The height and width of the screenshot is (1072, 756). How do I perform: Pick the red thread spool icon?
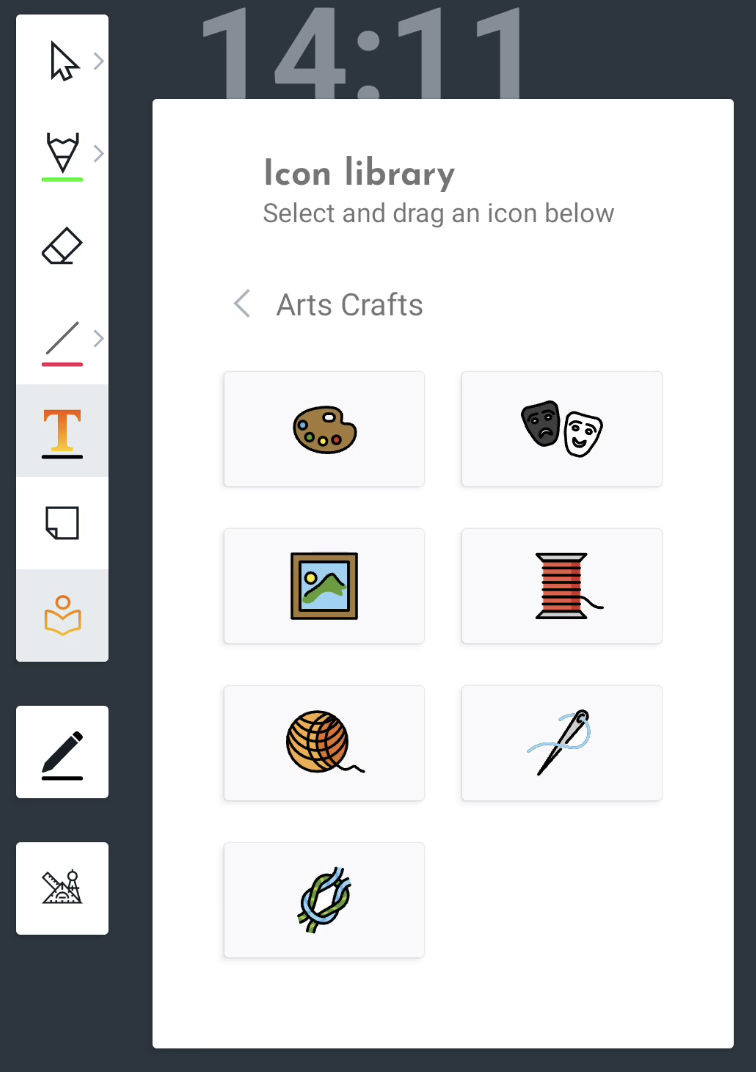561,586
